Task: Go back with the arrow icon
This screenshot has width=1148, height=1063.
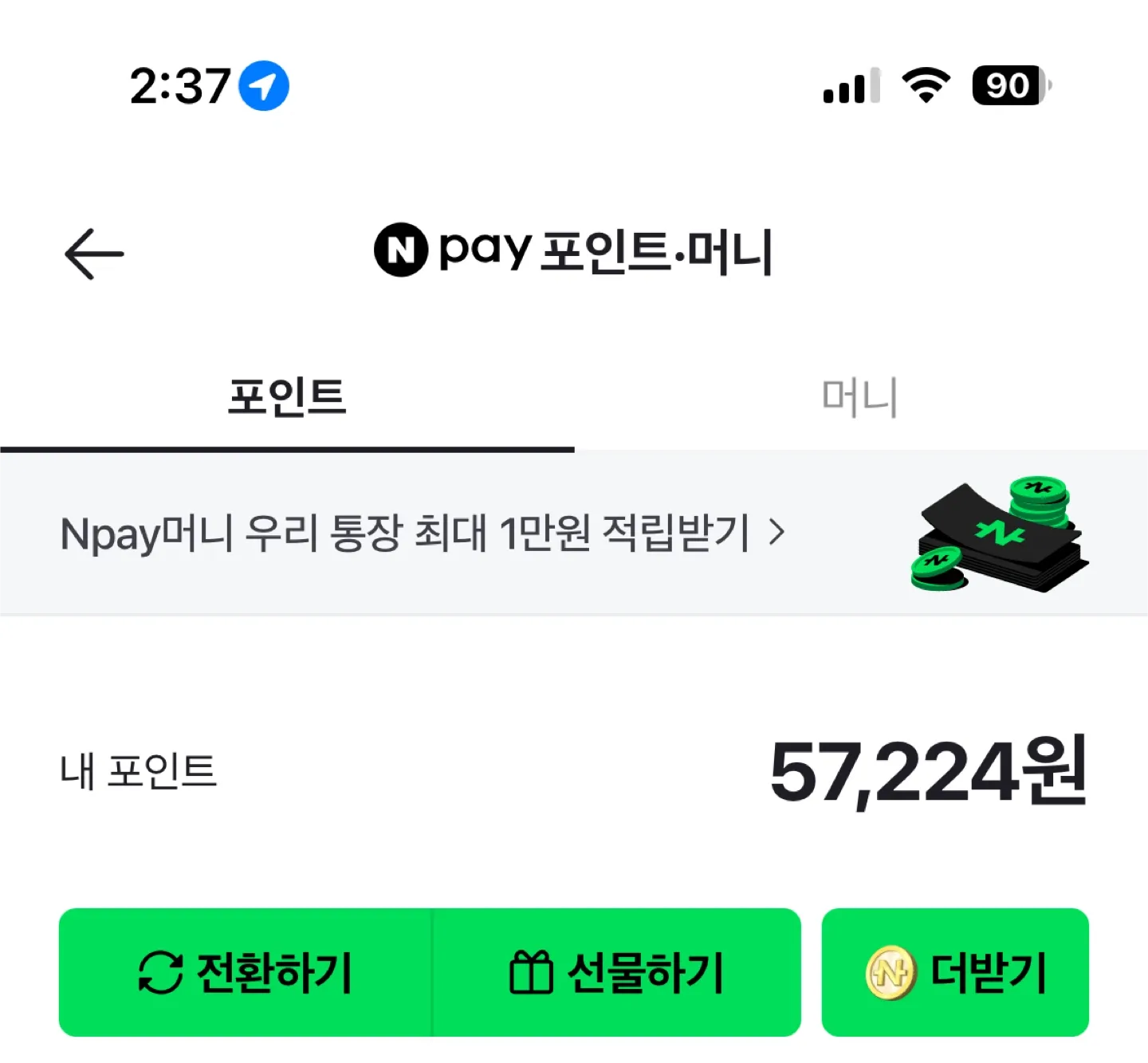Action: (x=94, y=254)
